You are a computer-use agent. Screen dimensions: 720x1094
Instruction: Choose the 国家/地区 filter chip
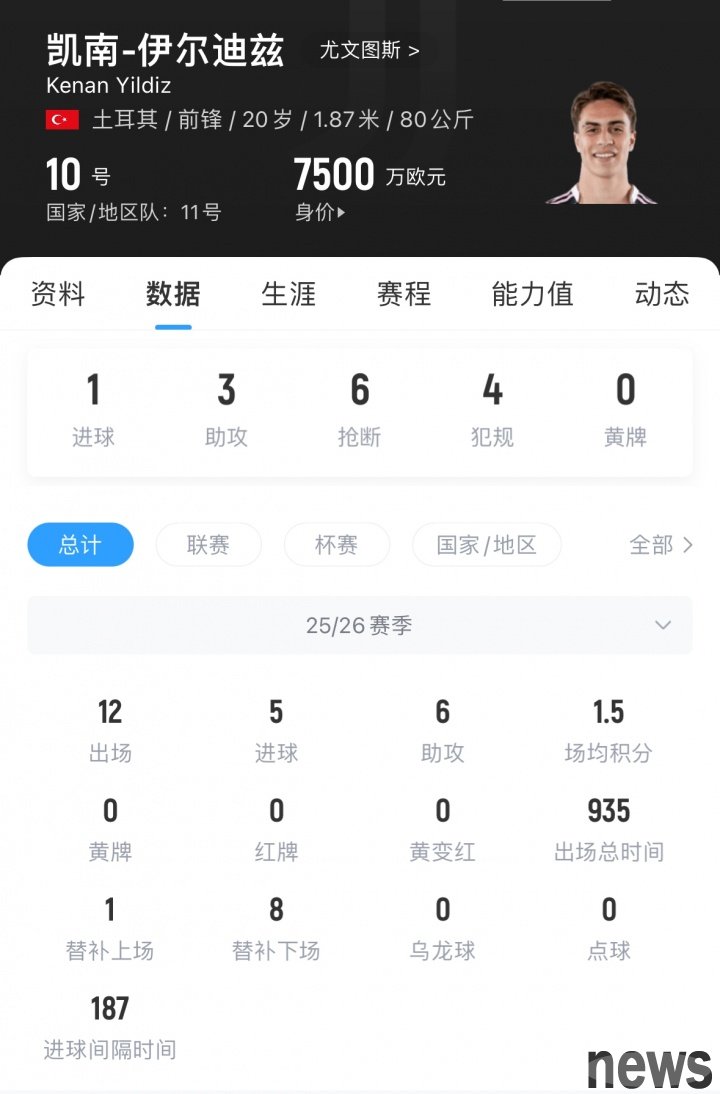(487, 545)
